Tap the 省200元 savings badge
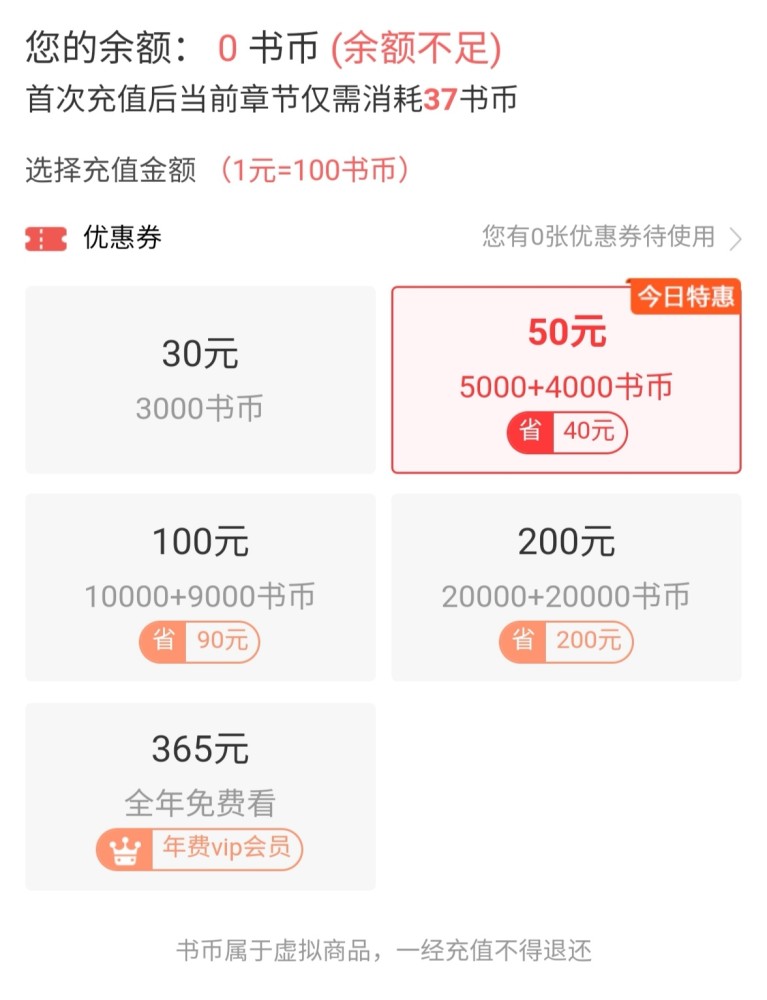 click(566, 641)
